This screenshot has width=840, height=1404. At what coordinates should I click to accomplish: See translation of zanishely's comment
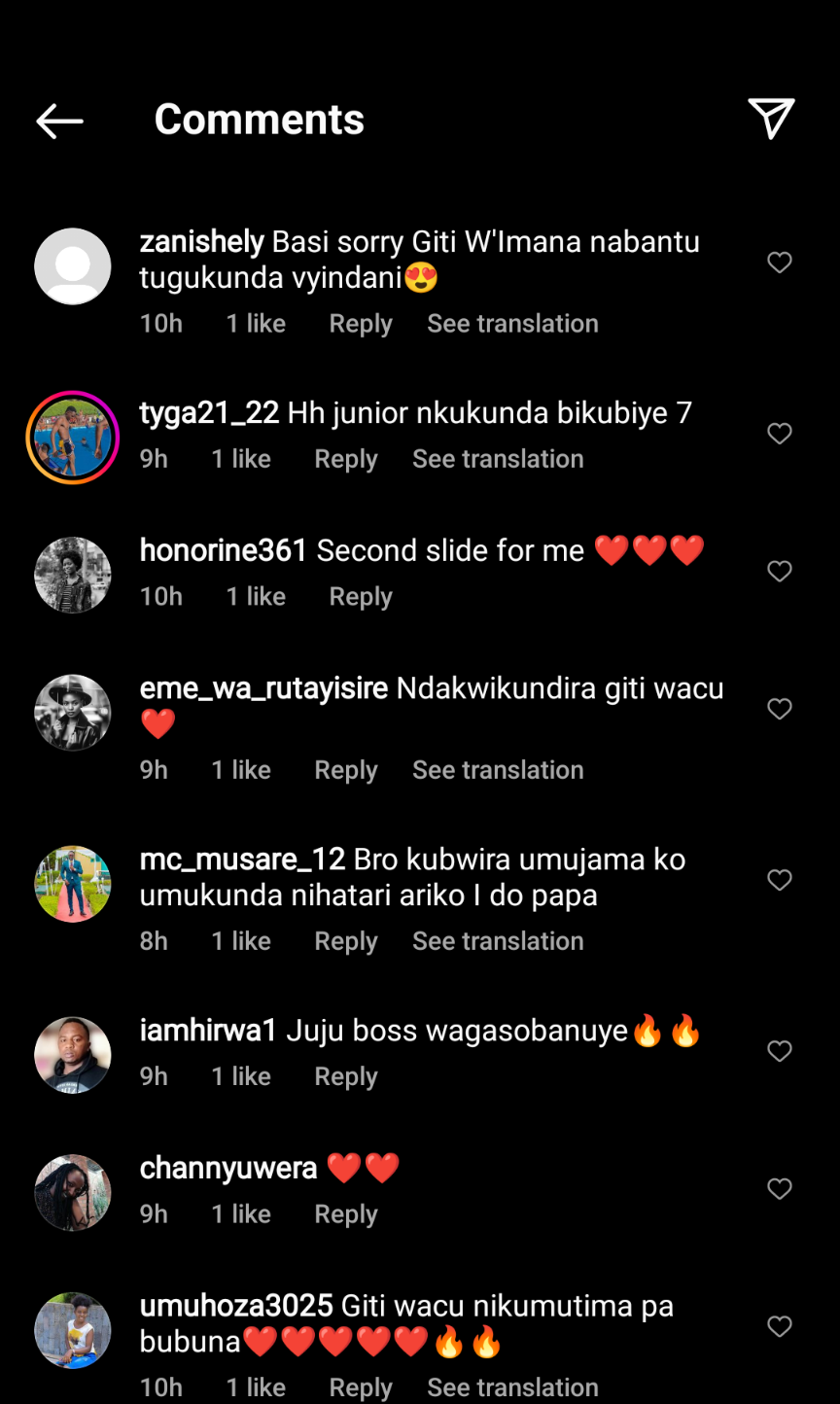click(512, 324)
